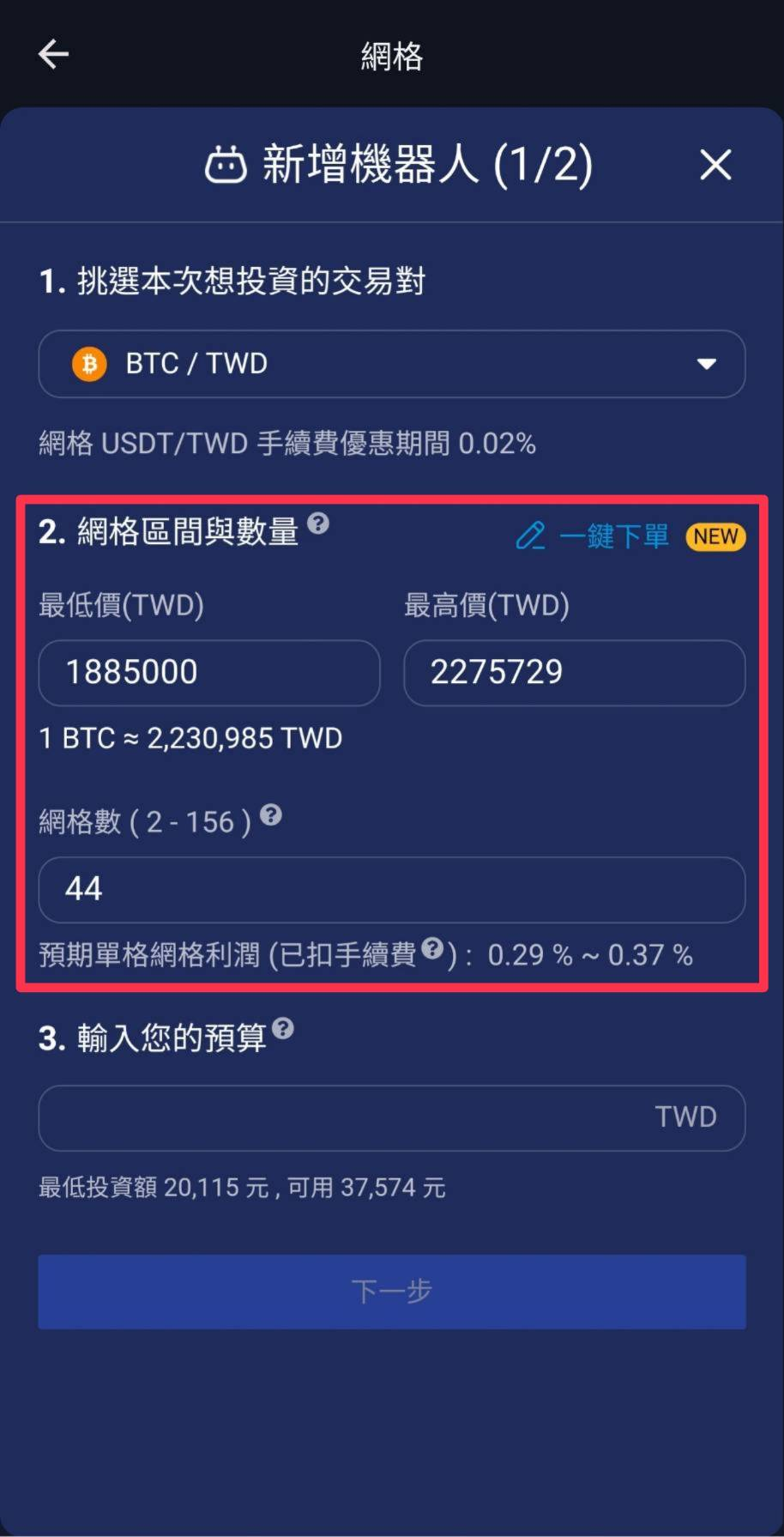Open help icon next to 網格區間與數量
The width and height of the screenshot is (784, 1537).
coord(318,523)
